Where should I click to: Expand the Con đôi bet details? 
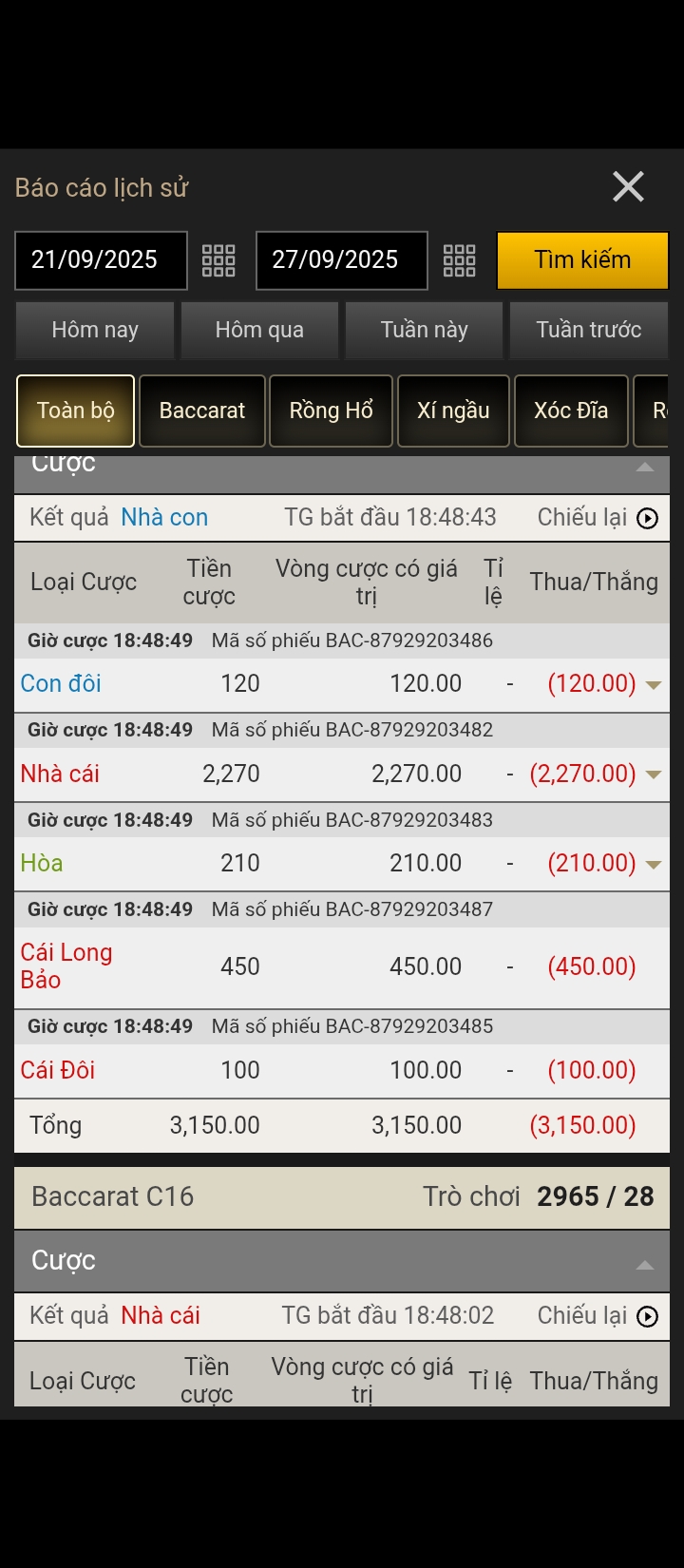(654, 684)
